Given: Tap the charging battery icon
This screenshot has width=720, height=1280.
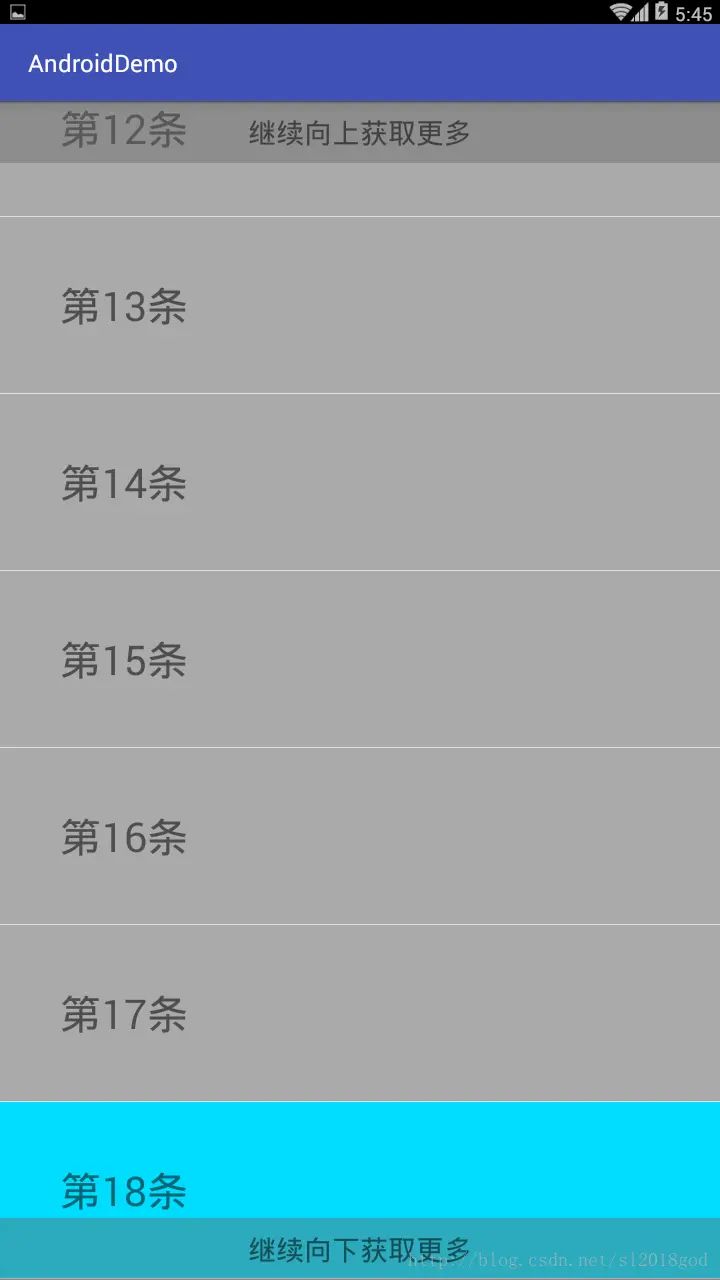Looking at the screenshot, I should (x=665, y=13).
